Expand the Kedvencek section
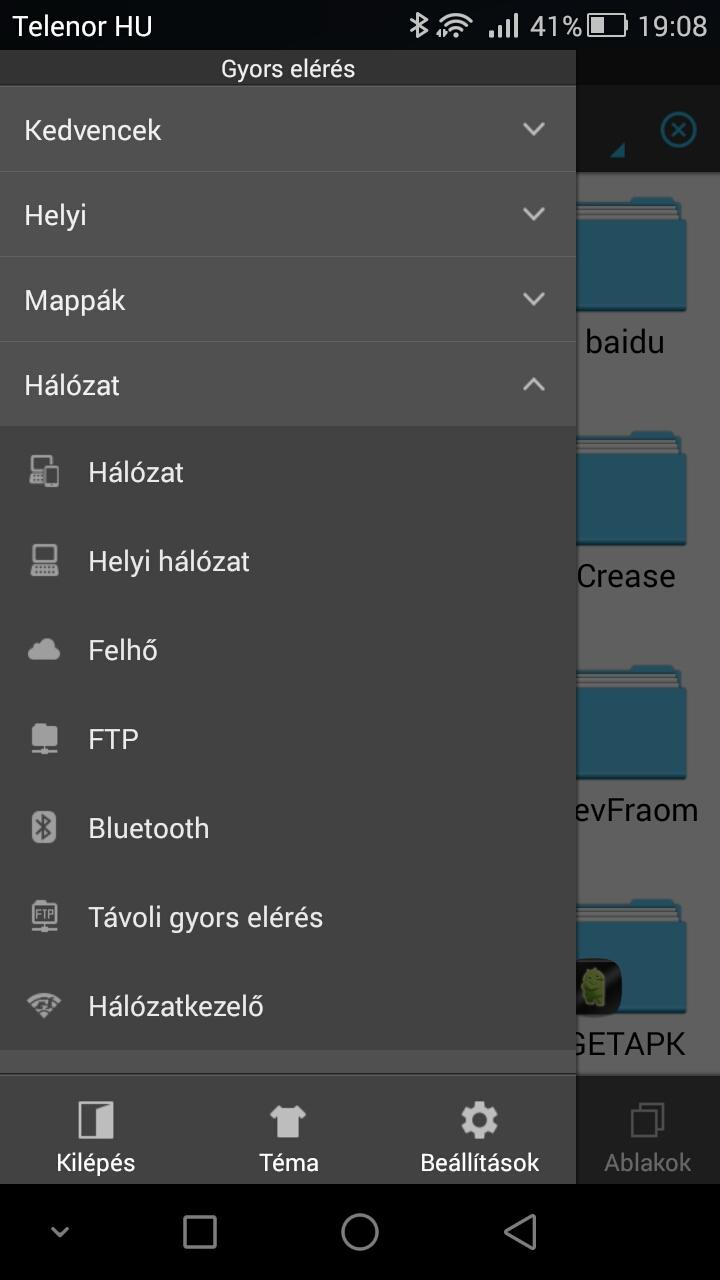This screenshot has height=1280, width=720. pyautogui.click(x=288, y=129)
